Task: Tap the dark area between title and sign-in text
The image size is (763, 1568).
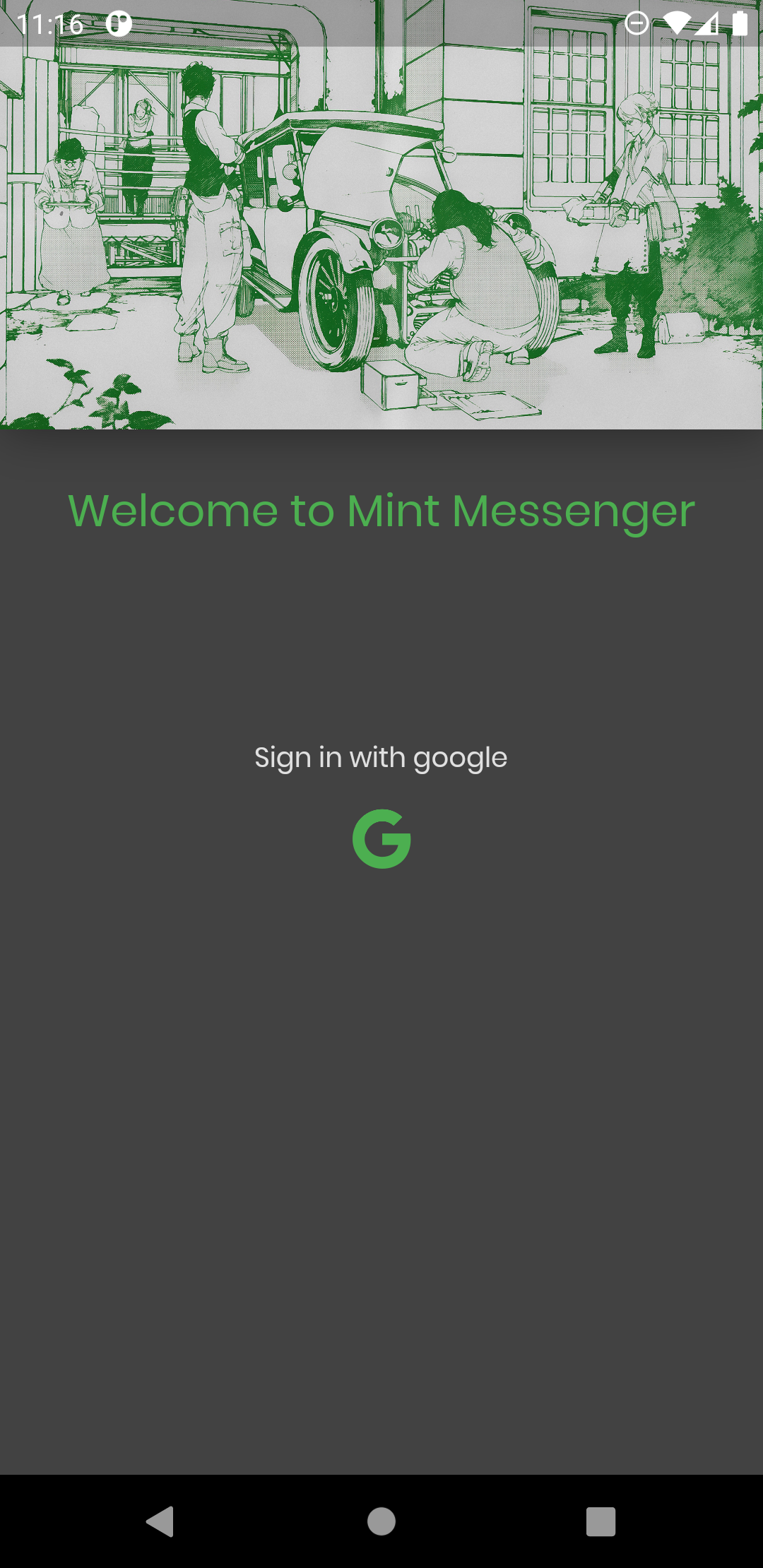Action: click(381, 636)
